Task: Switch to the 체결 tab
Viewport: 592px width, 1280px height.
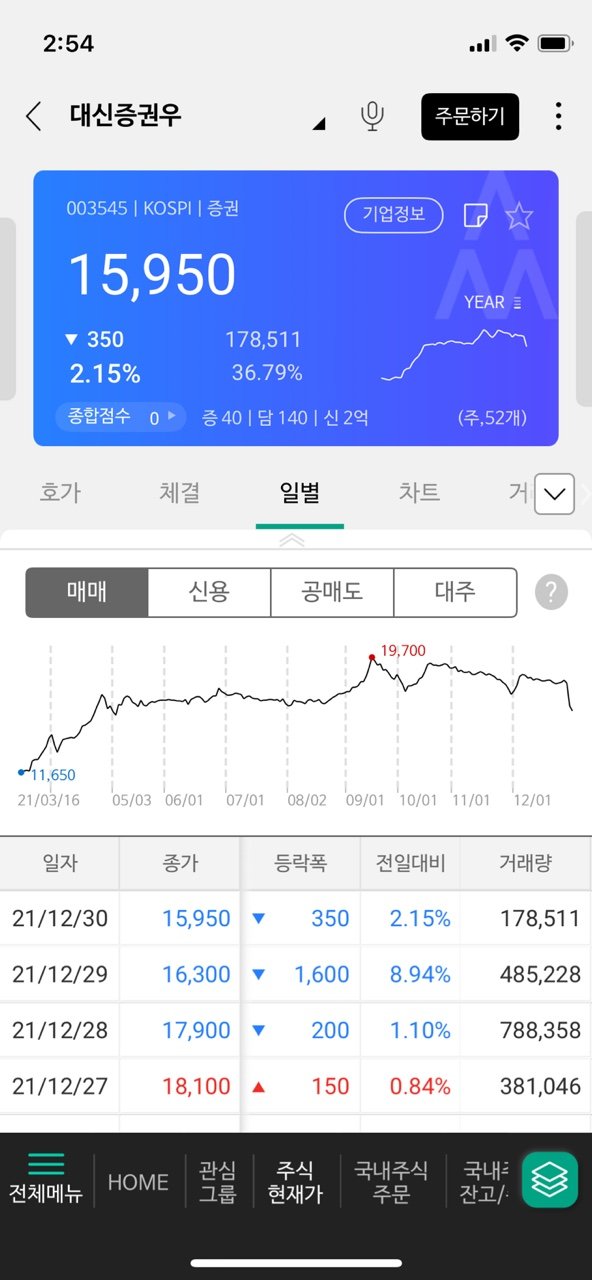Action: (x=180, y=492)
